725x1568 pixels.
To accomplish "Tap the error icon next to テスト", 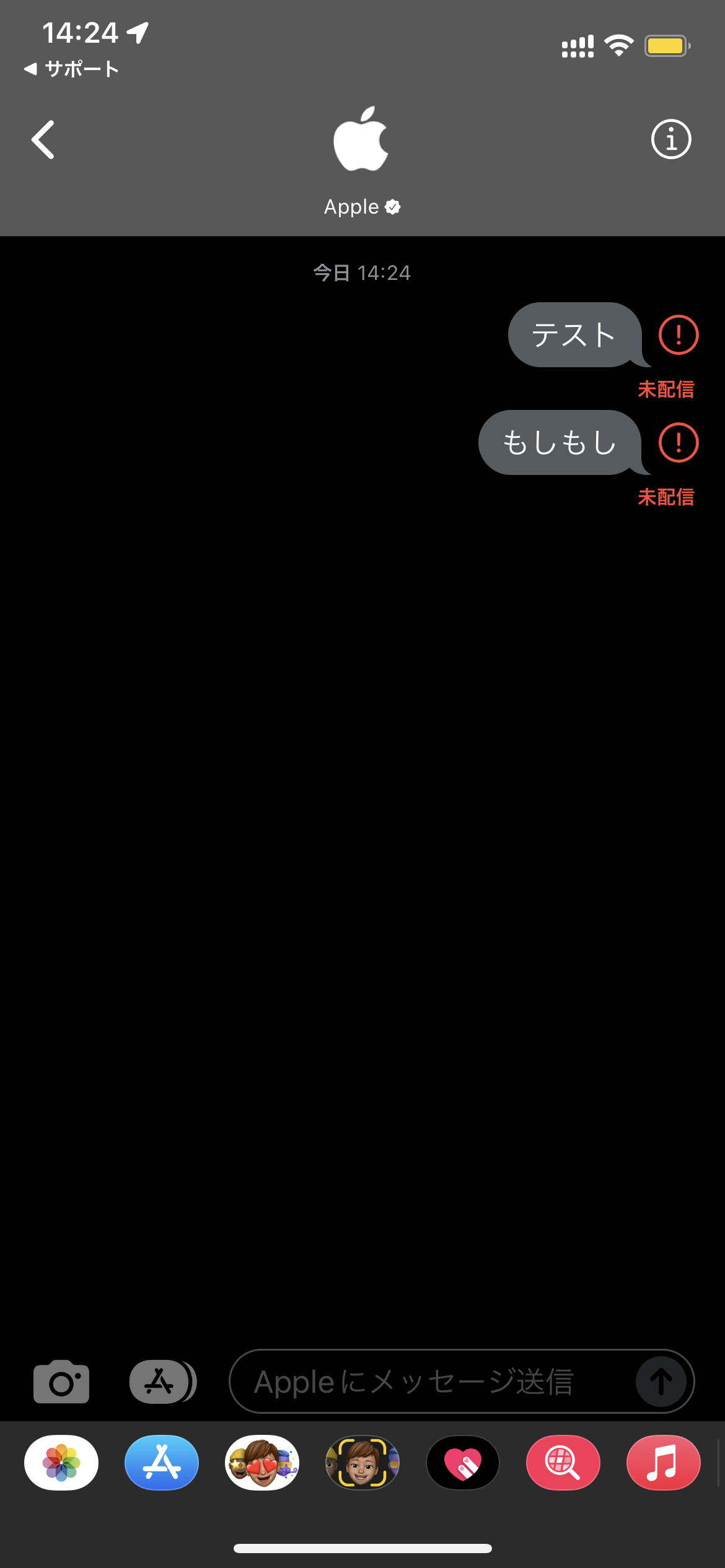I will [x=679, y=335].
